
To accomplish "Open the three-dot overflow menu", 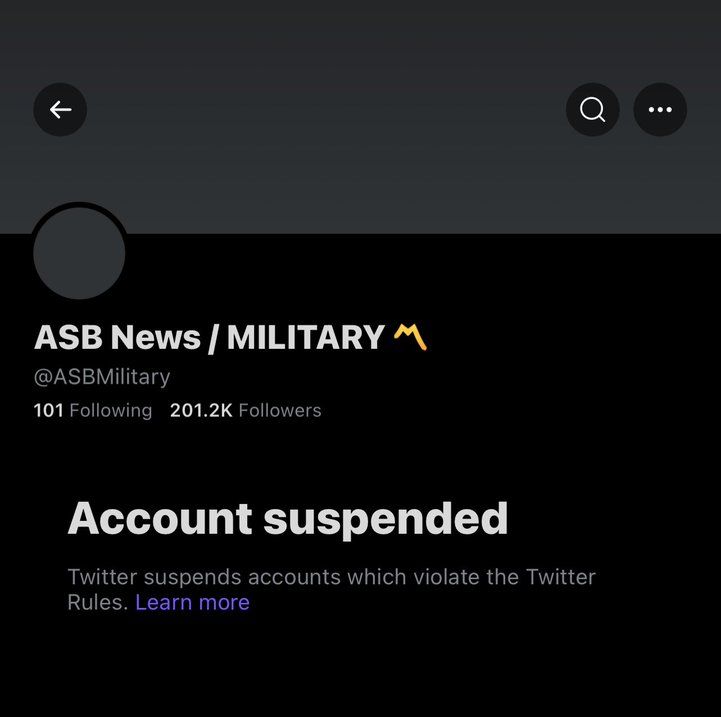I will (660, 110).
